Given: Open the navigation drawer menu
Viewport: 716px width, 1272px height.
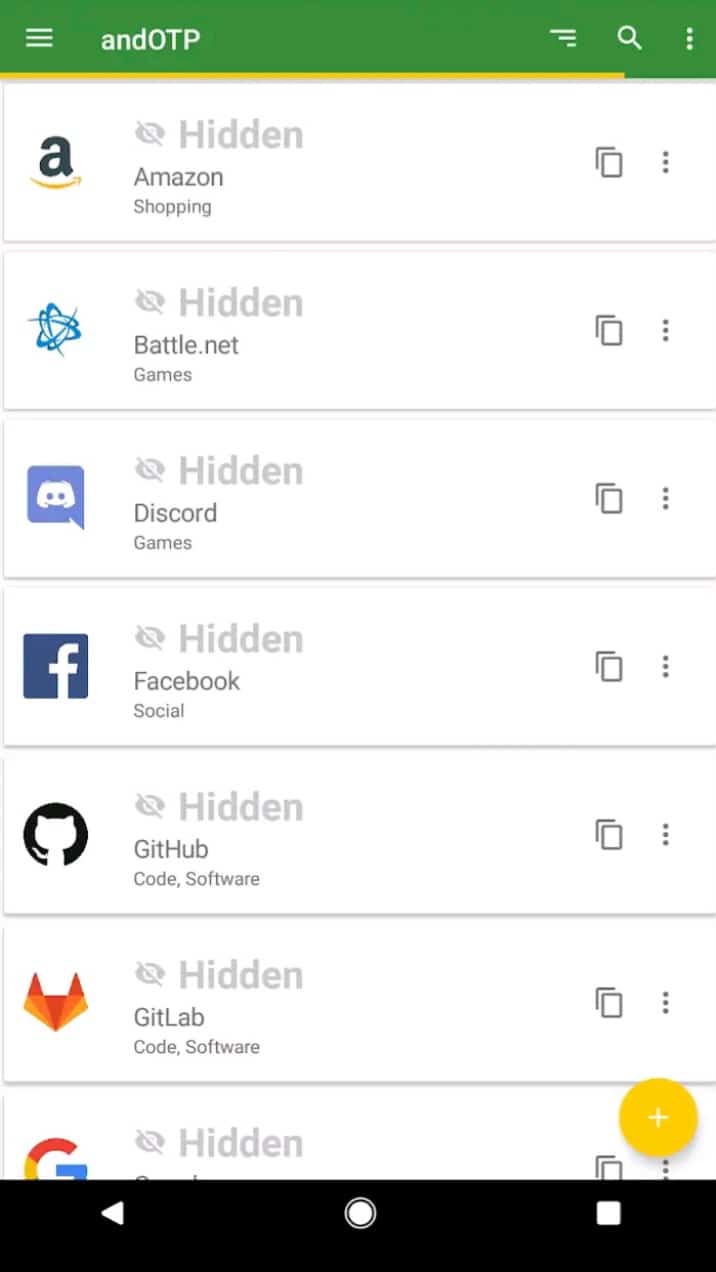Looking at the screenshot, I should coord(39,38).
